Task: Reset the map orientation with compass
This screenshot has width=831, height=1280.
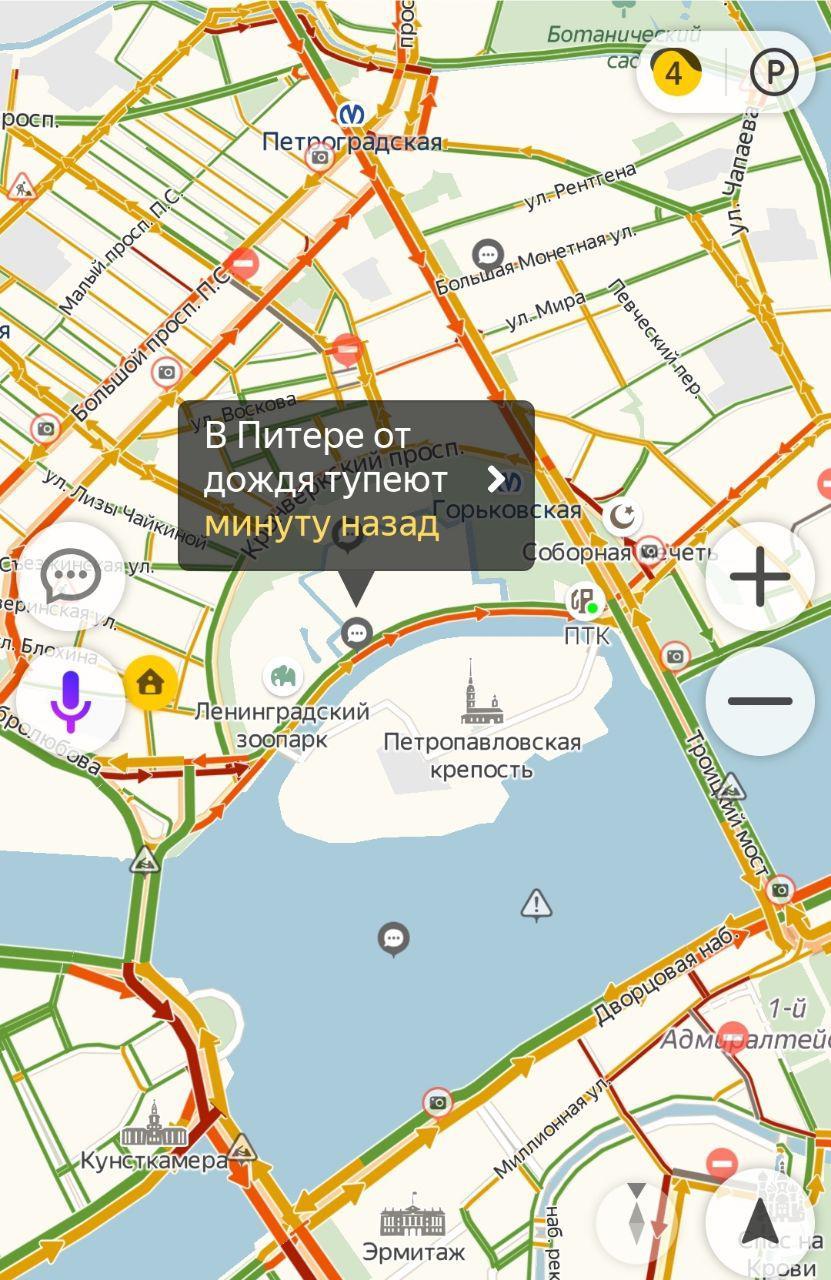Action: point(637,1220)
